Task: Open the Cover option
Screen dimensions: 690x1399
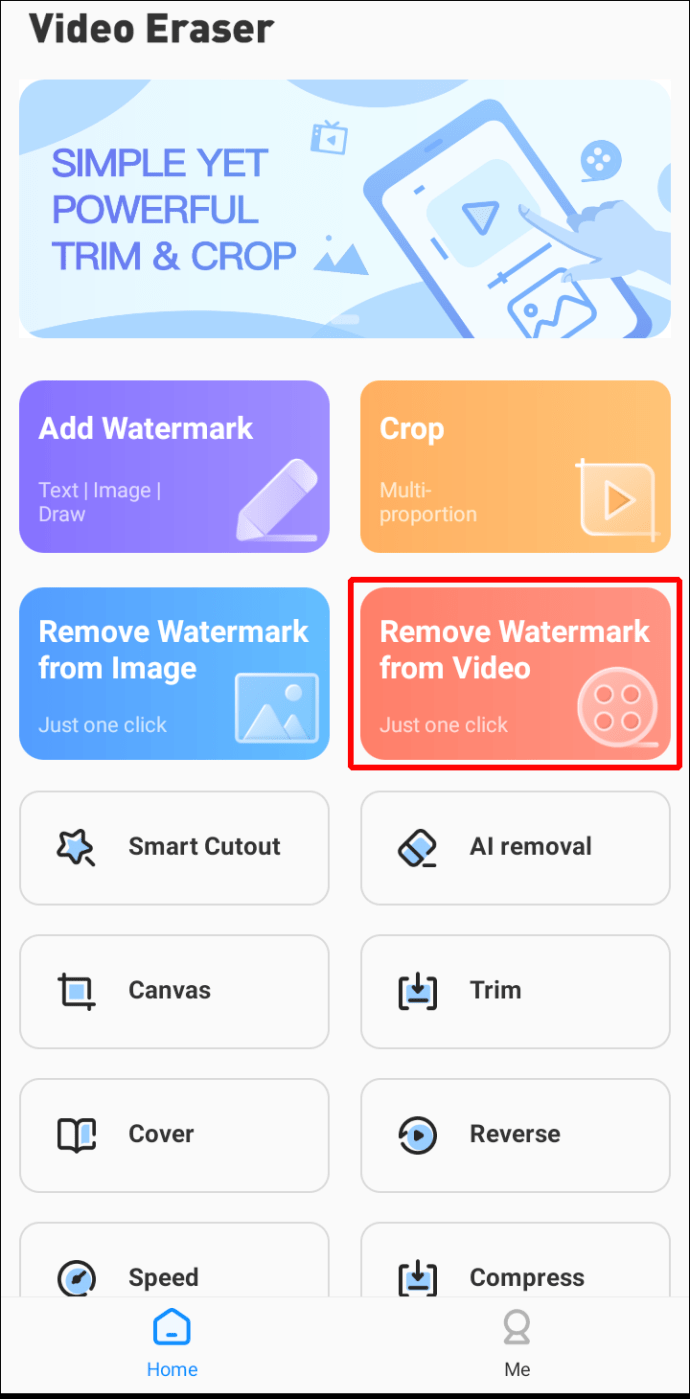Action: tap(174, 1134)
